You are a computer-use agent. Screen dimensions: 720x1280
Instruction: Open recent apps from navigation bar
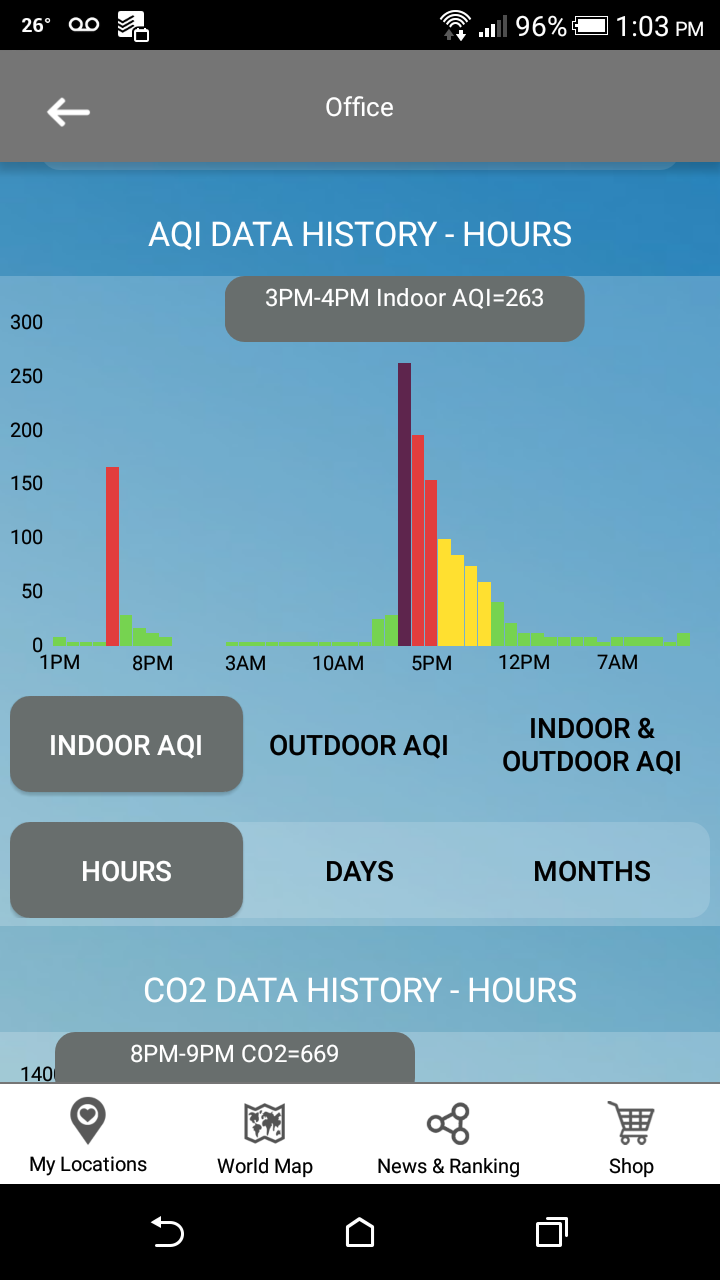(x=551, y=1233)
